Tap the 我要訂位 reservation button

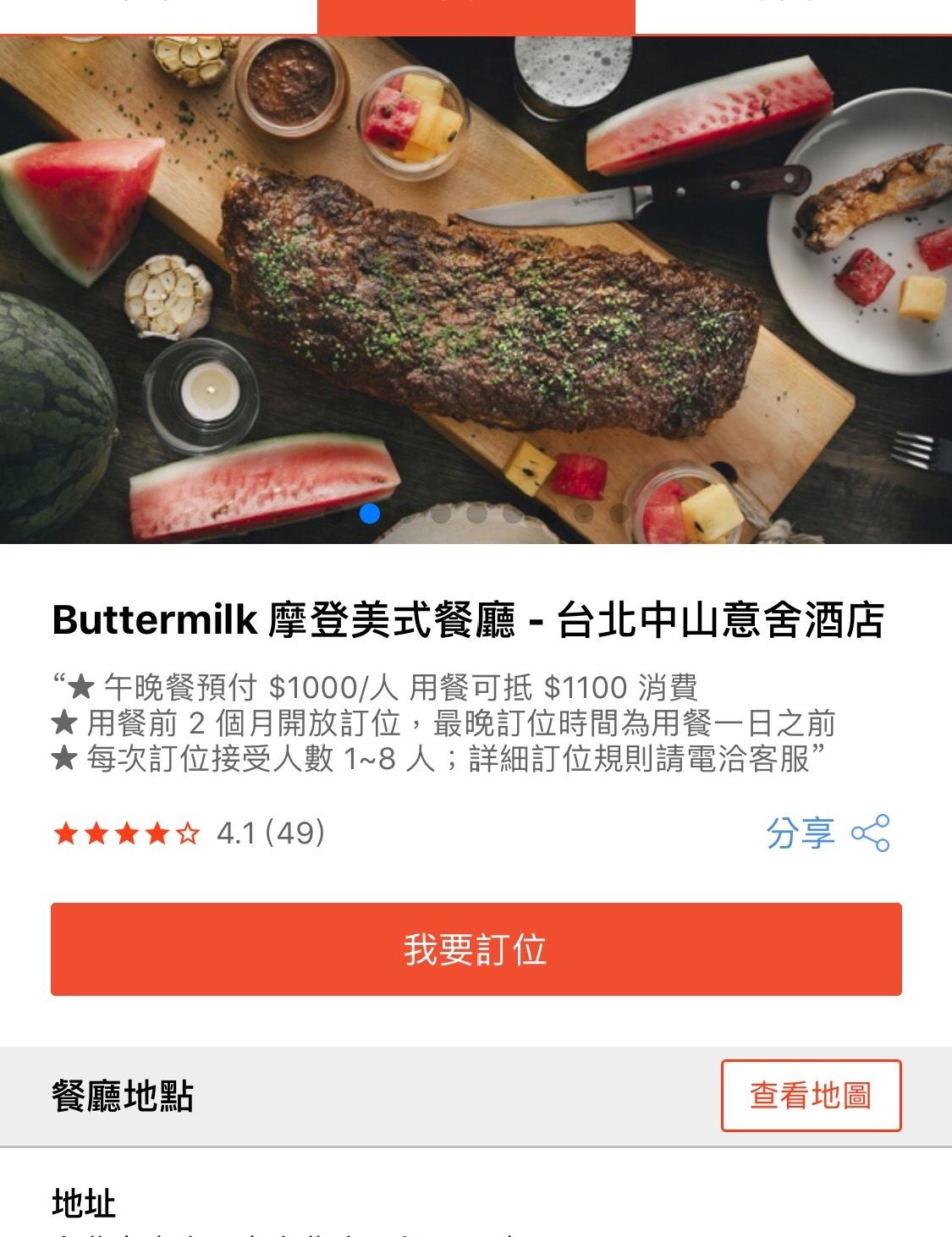476,948
